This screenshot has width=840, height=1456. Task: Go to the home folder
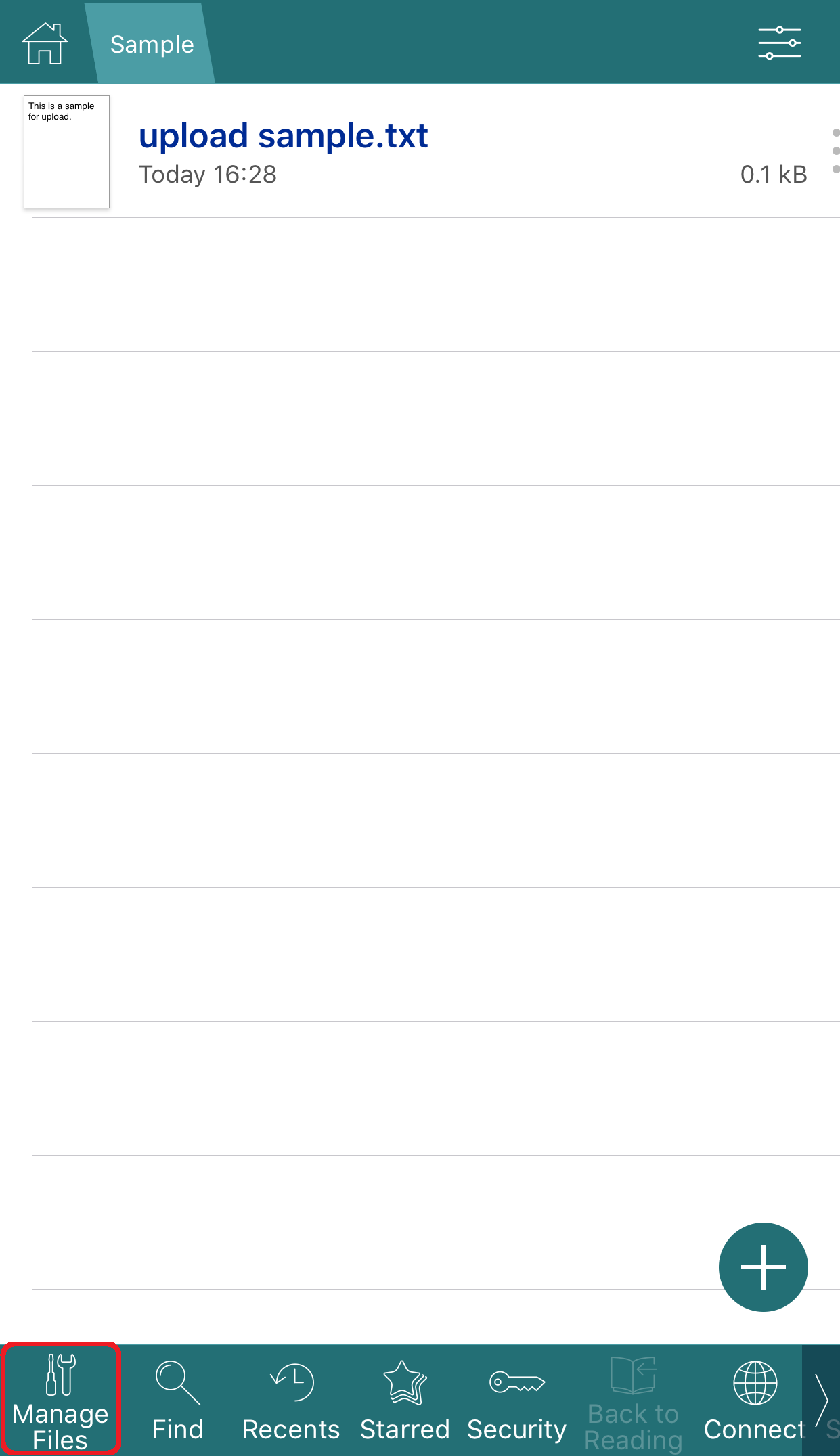pos(45,44)
